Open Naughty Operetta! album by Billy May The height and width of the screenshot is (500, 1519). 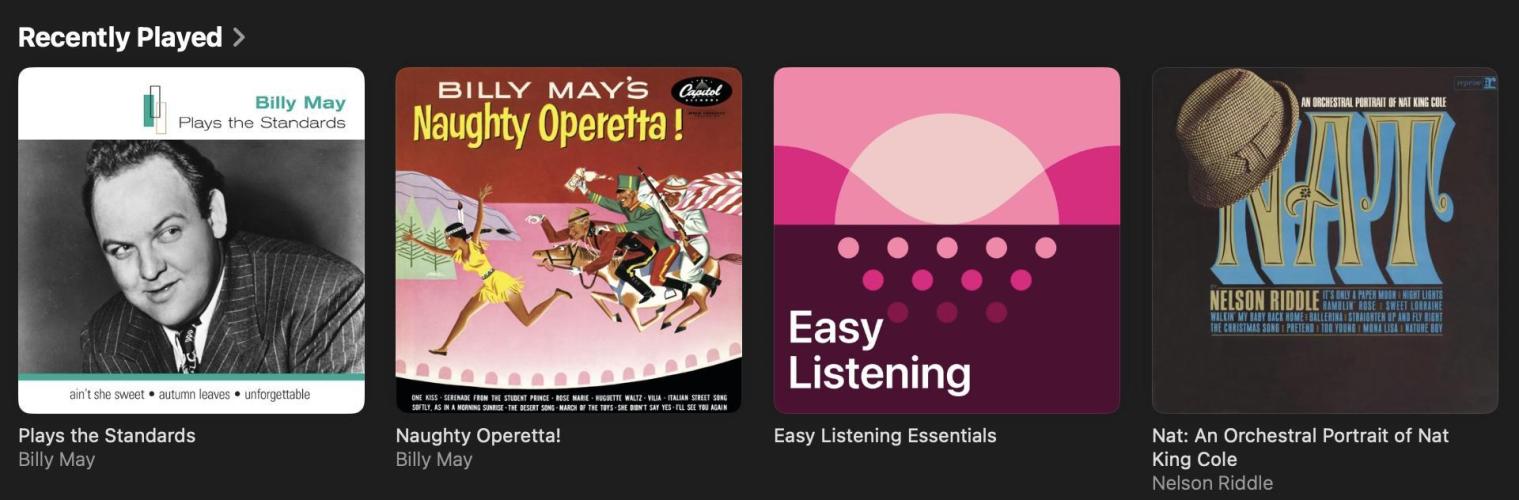click(568, 240)
